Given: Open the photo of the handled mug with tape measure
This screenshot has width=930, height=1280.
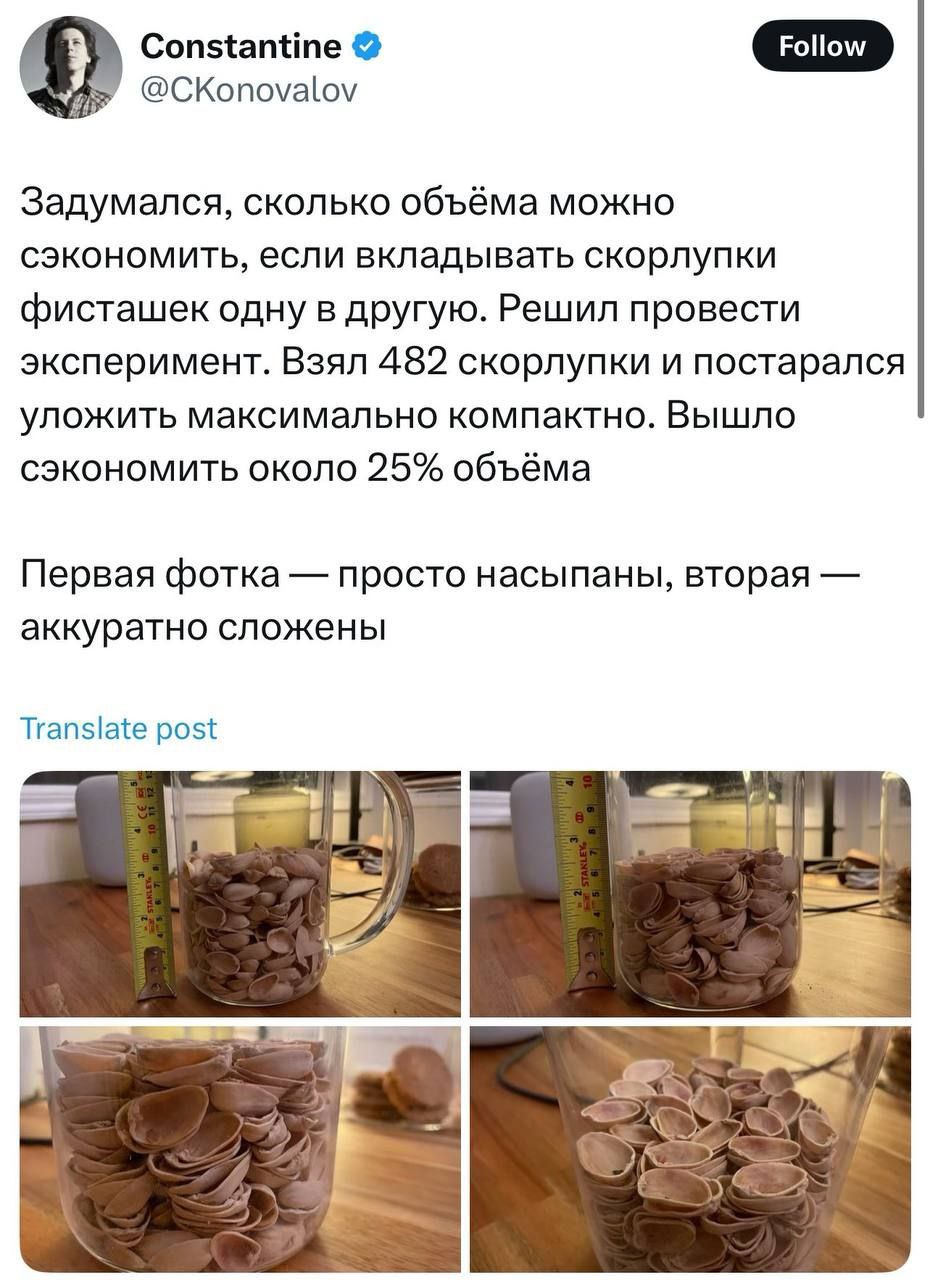Looking at the screenshot, I should tap(240, 893).
